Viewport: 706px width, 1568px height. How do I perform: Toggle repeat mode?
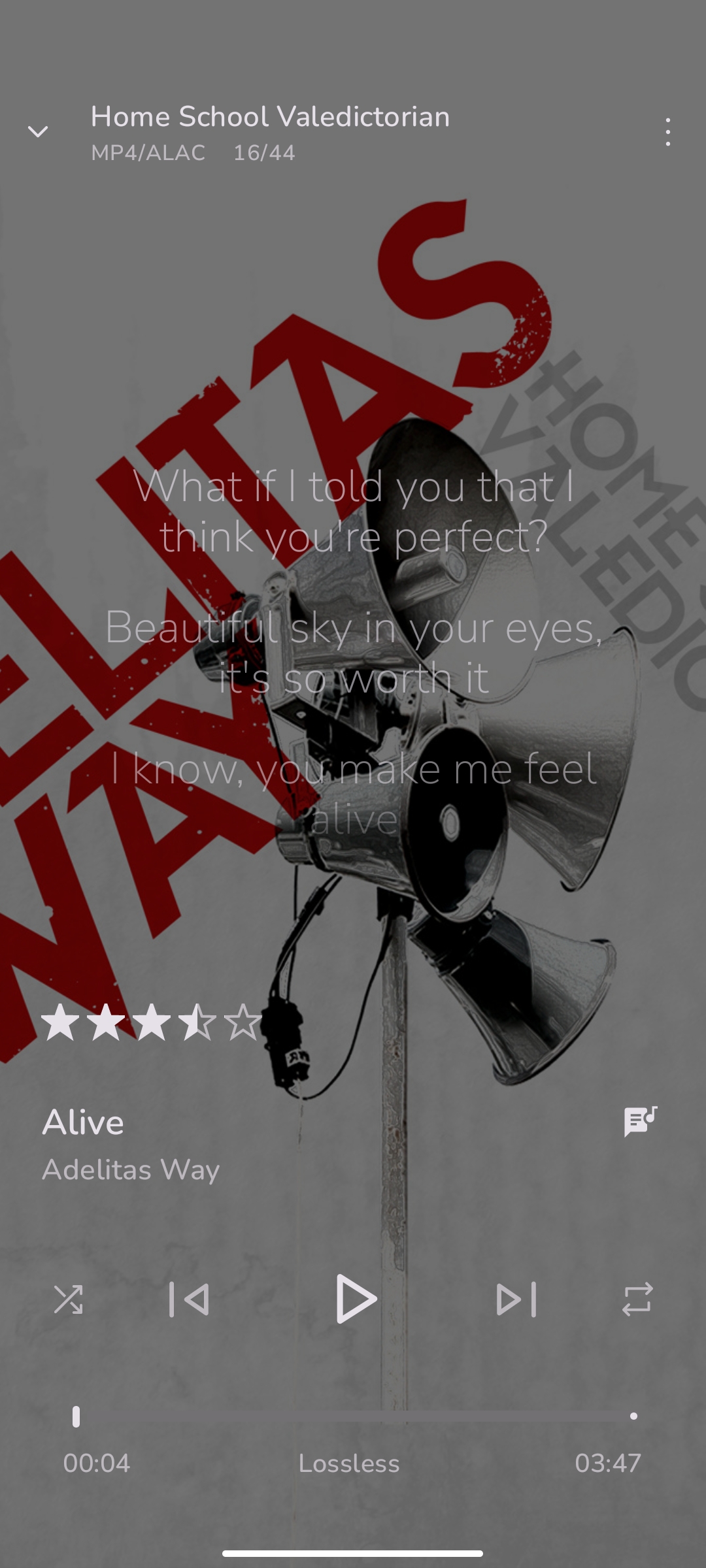pos(637,1299)
